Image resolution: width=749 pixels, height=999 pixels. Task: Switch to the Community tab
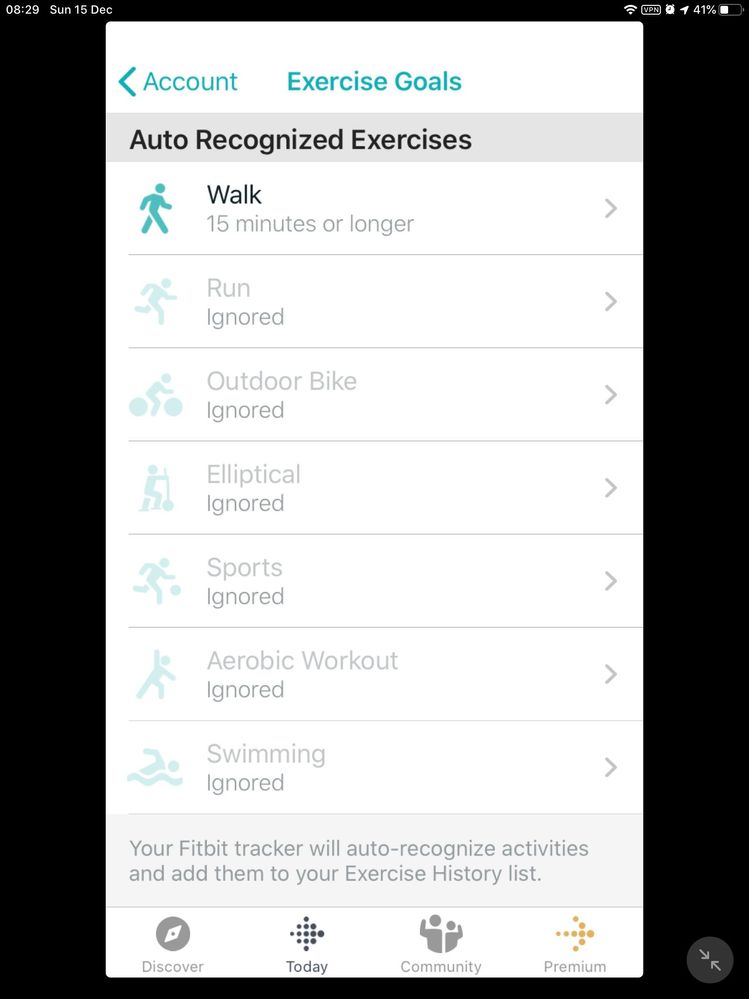441,945
